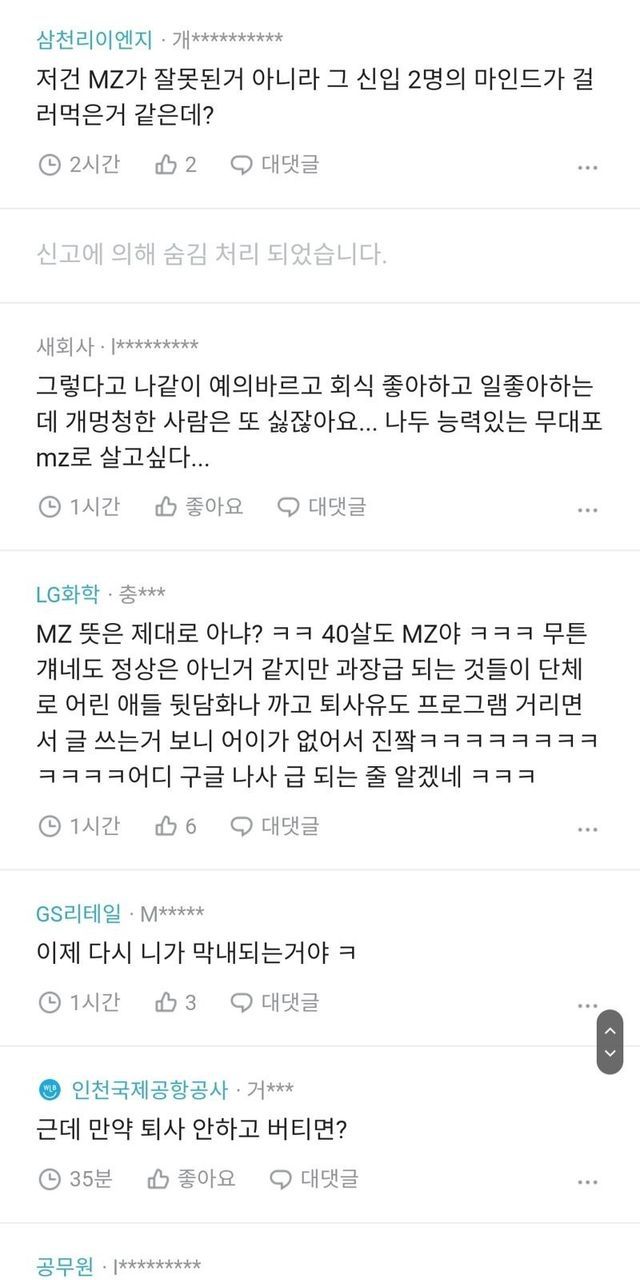Open the LG화학 company page
The height and width of the screenshot is (1280, 640).
(68, 594)
